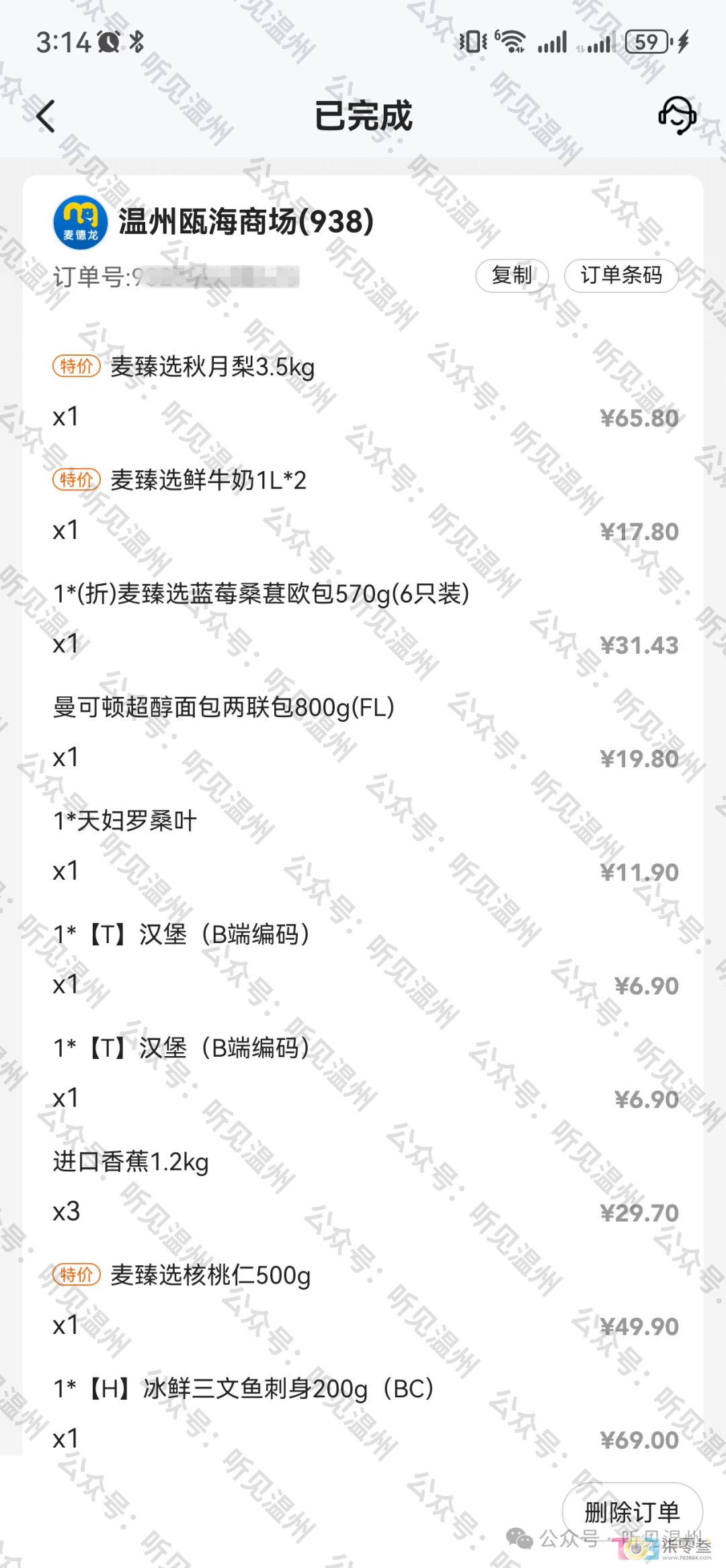Delete this order with 删除订单

click(631, 1511)
